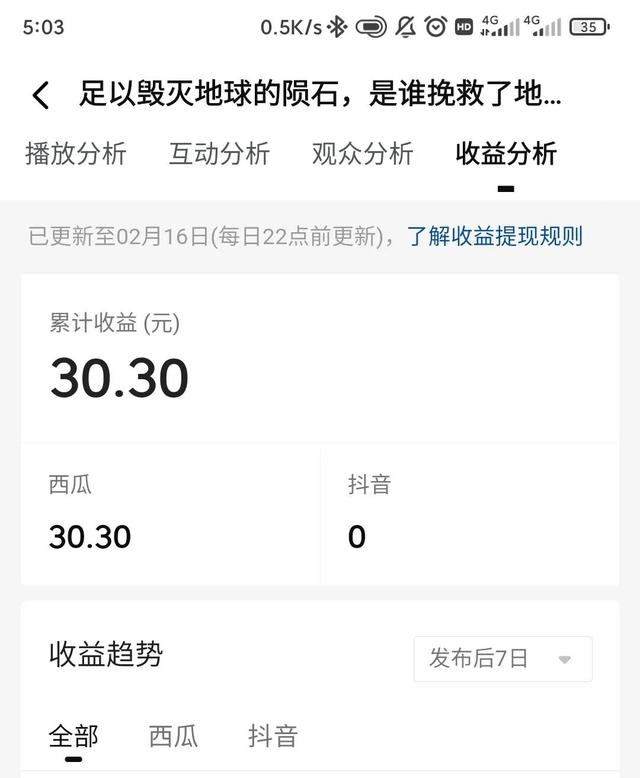Expand the 发布后7日 dropdown
640x778 pixels.
[x=502, y=659]
